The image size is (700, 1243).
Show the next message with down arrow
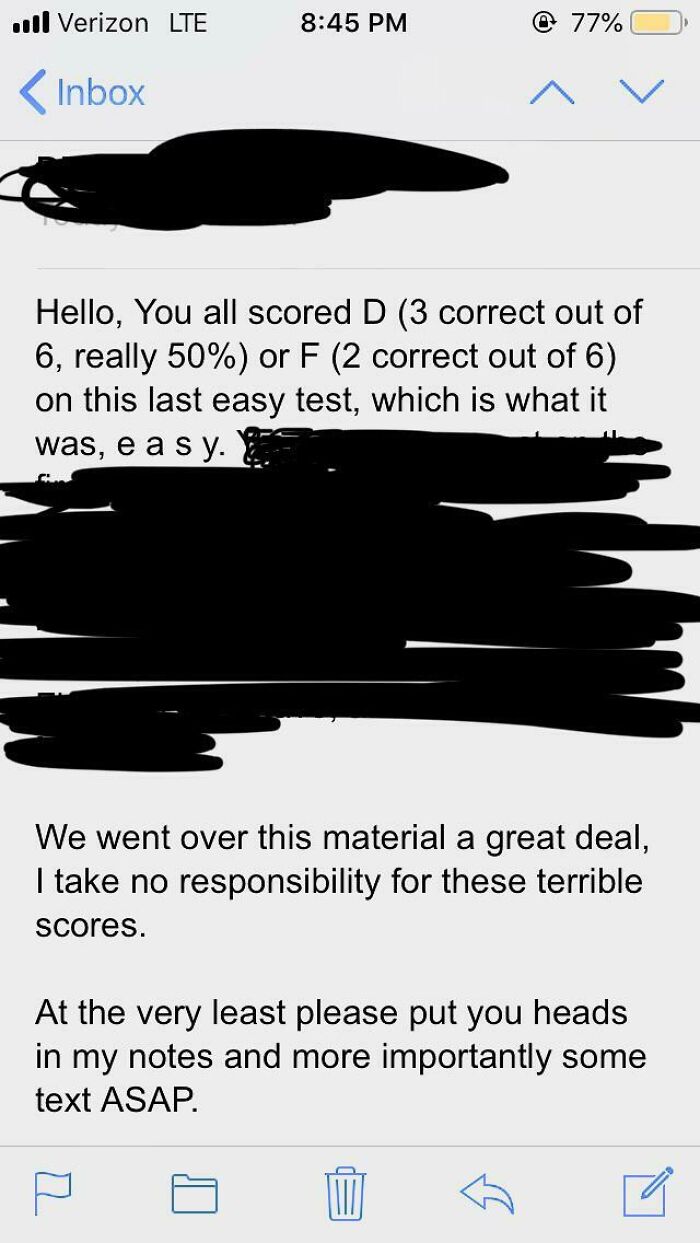click(641, 92)
